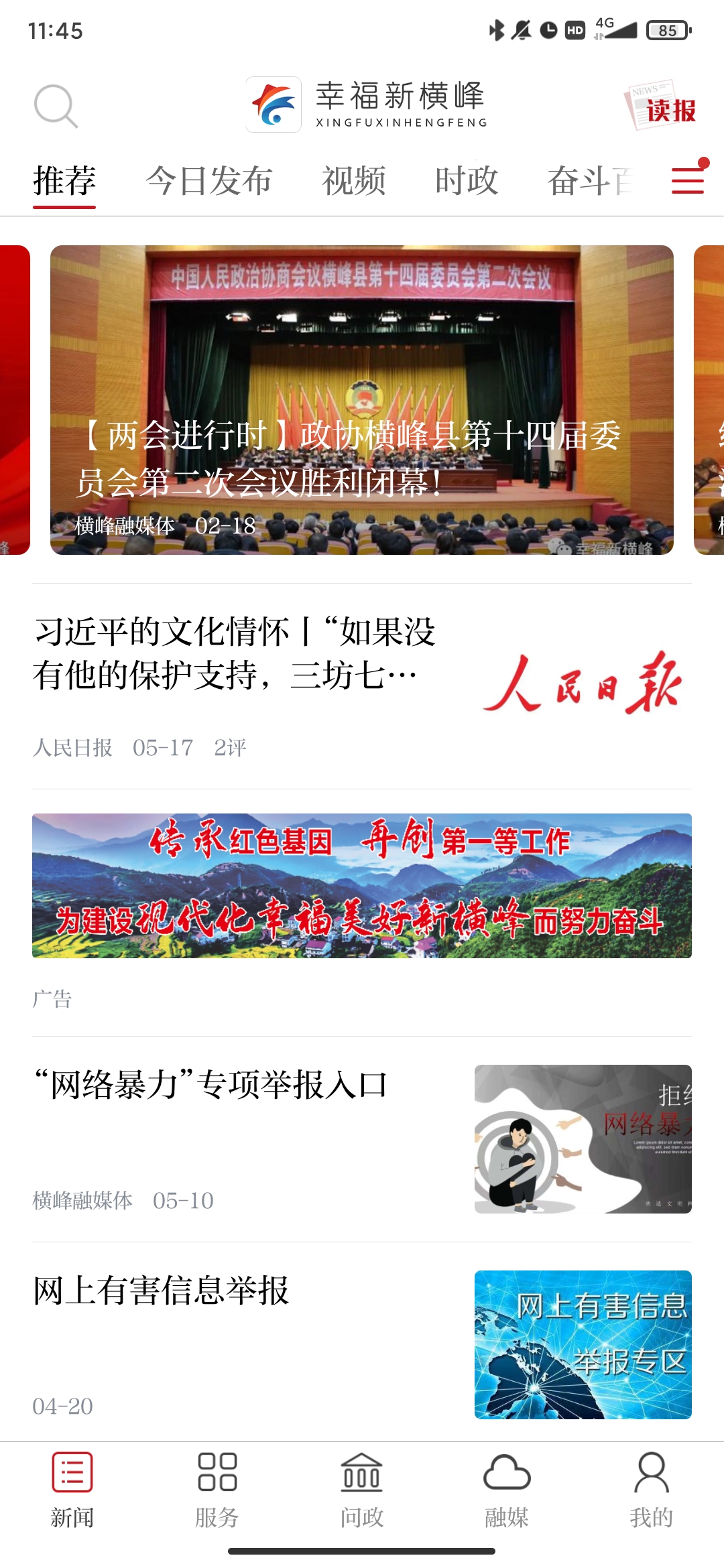The image size is (724, 1568).
Task: Switch to the 融媒 tab
Action: [x=507, y=1489]
